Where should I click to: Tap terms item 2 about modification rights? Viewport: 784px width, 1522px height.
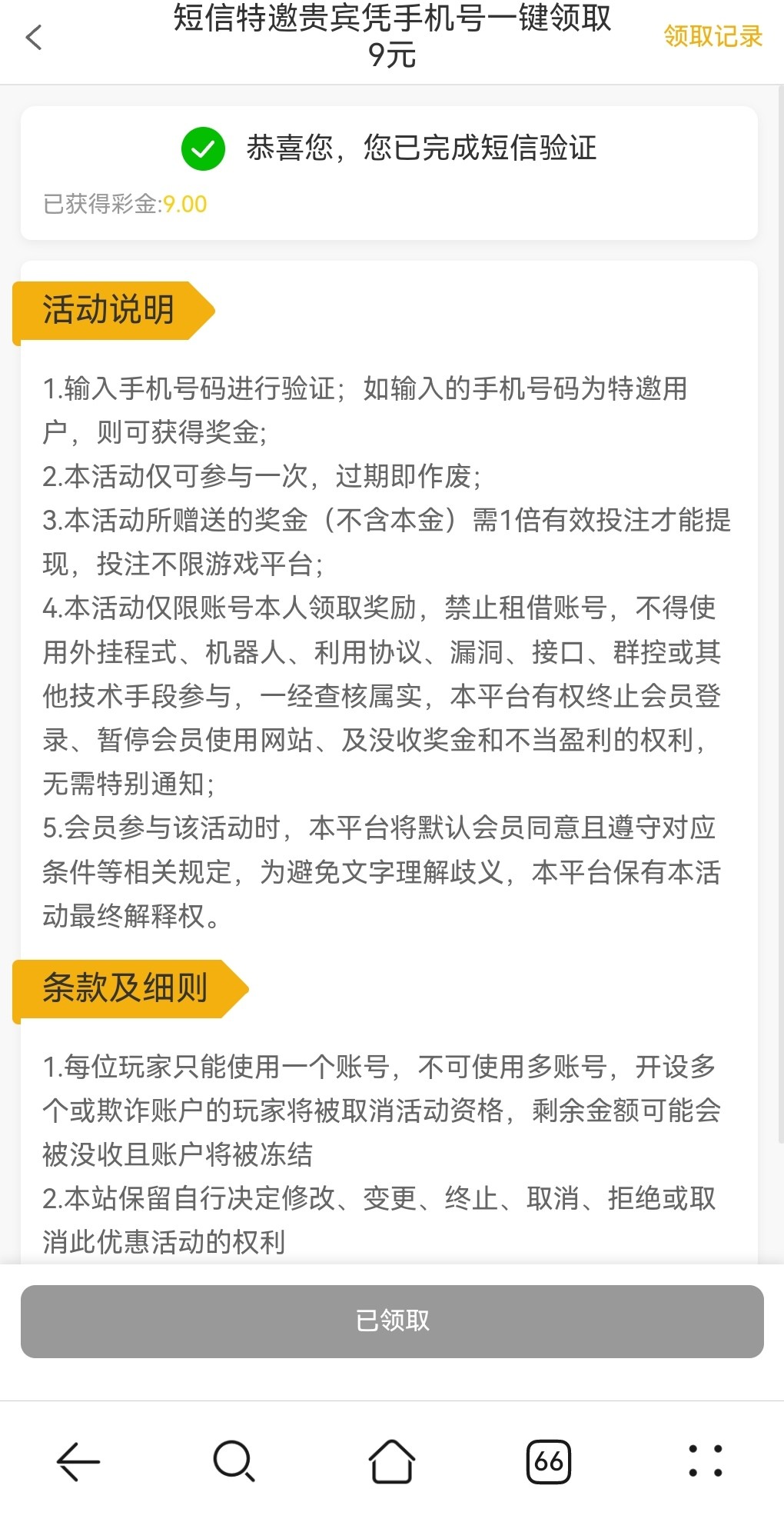point(380,1219)
